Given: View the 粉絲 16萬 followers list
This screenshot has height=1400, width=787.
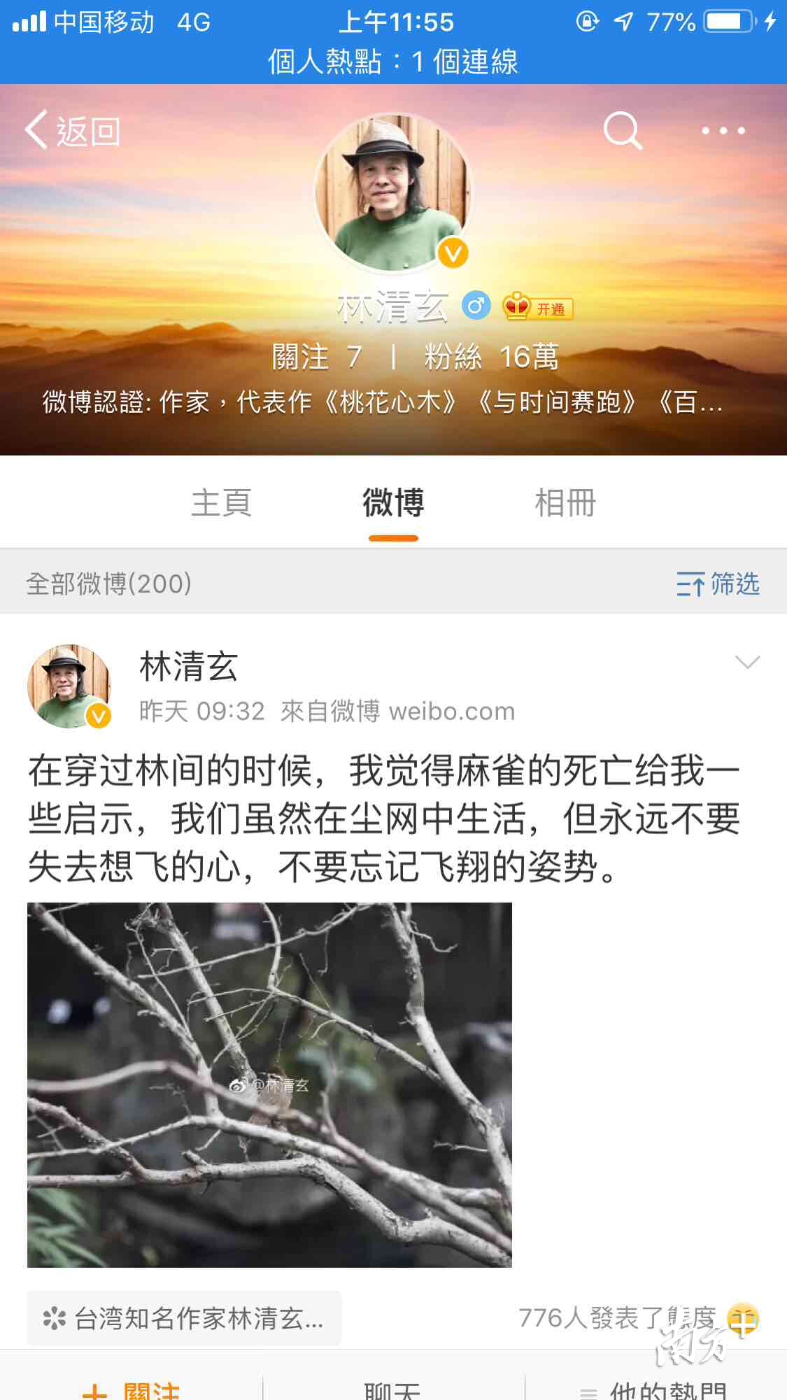Looking at the screenshot, I should coord(490,357).
